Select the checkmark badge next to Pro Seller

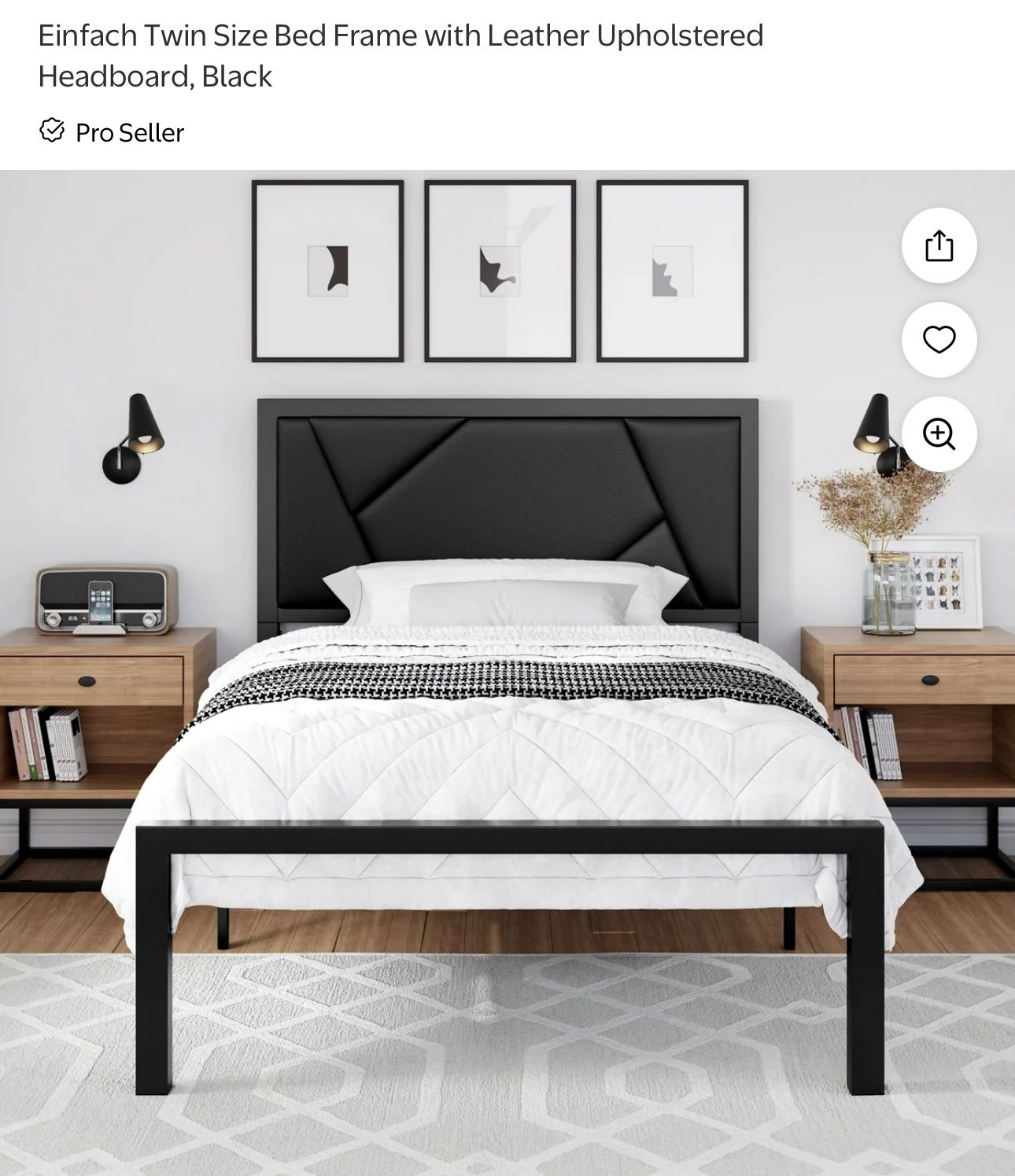tap(52, 131)
